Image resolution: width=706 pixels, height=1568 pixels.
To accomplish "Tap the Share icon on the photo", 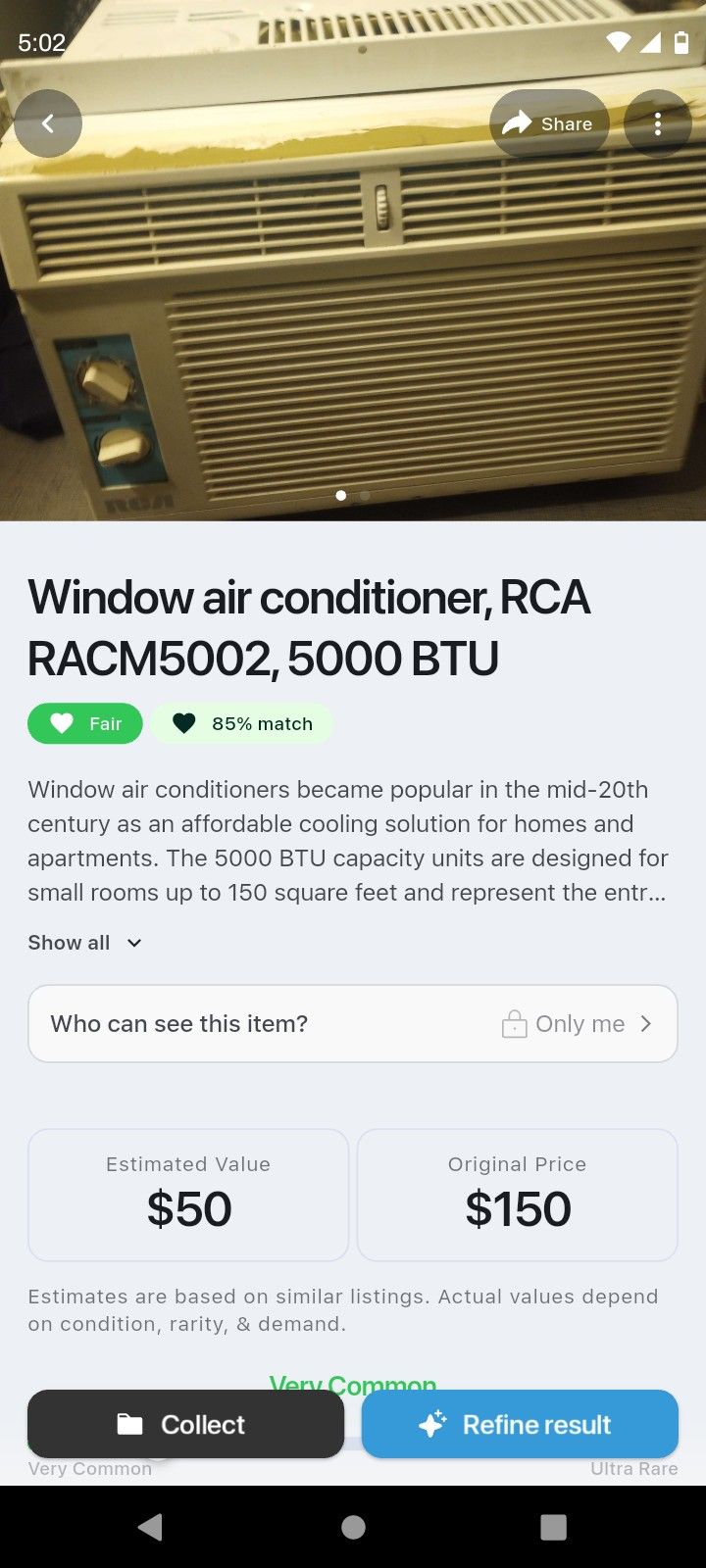I will point(517,123).
